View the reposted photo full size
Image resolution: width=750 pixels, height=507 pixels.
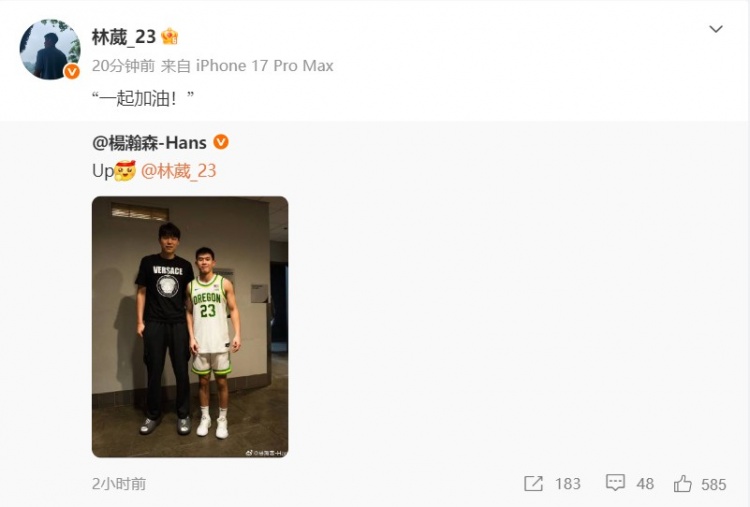[x=190, y=326]
